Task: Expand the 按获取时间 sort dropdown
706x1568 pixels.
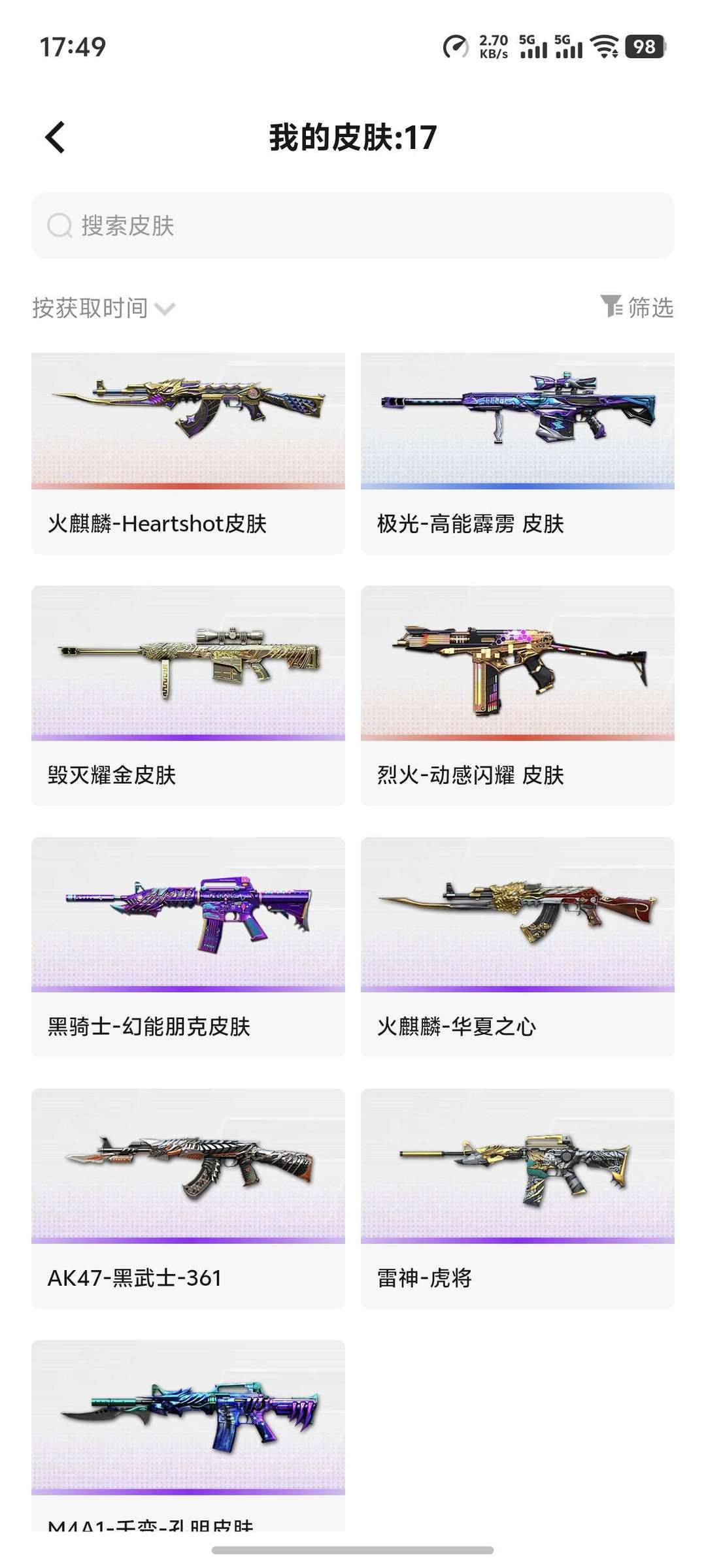Action: 103,308
